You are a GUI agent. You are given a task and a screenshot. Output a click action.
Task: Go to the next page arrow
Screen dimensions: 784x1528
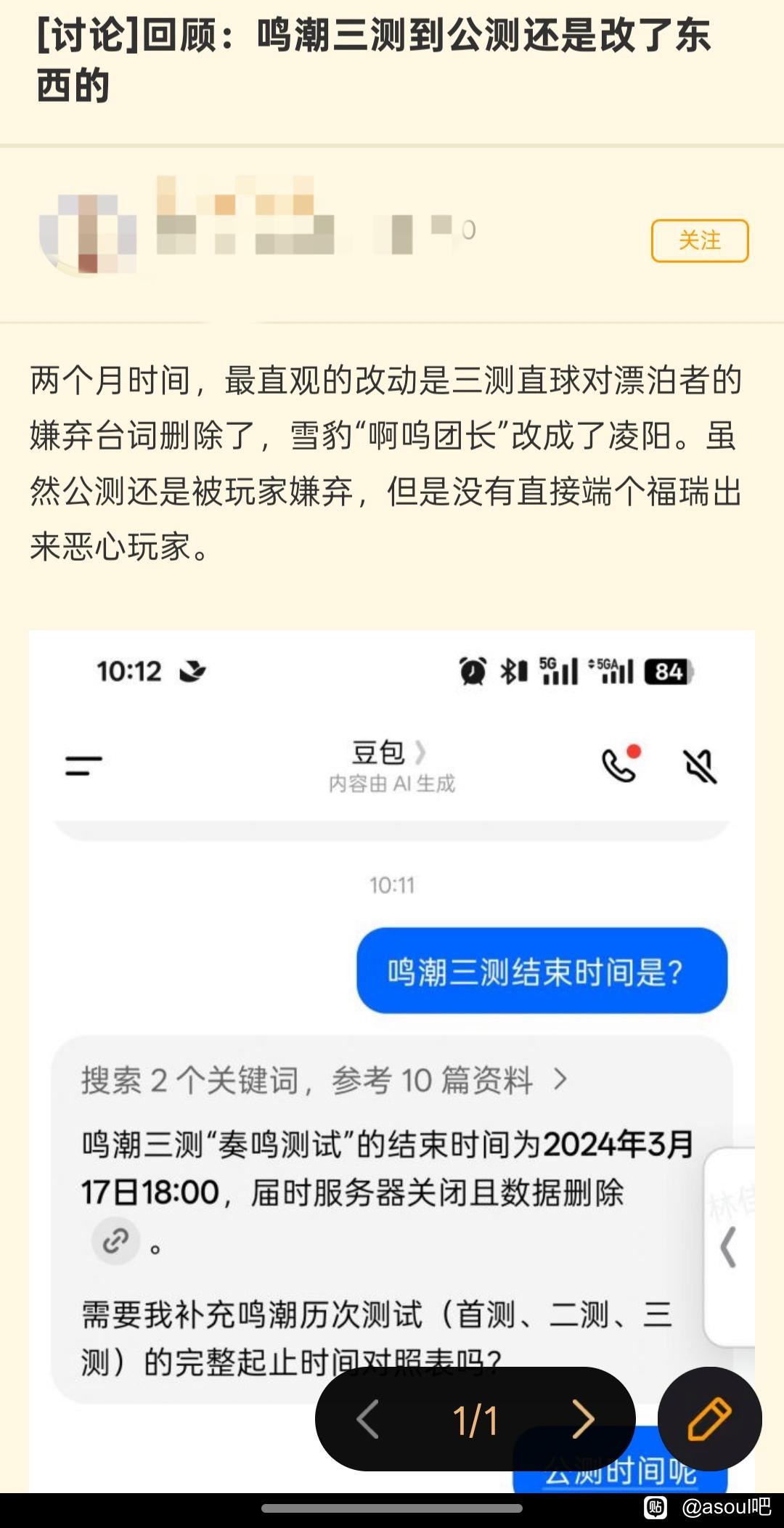pyautogui.click(x=582, y=1419)
